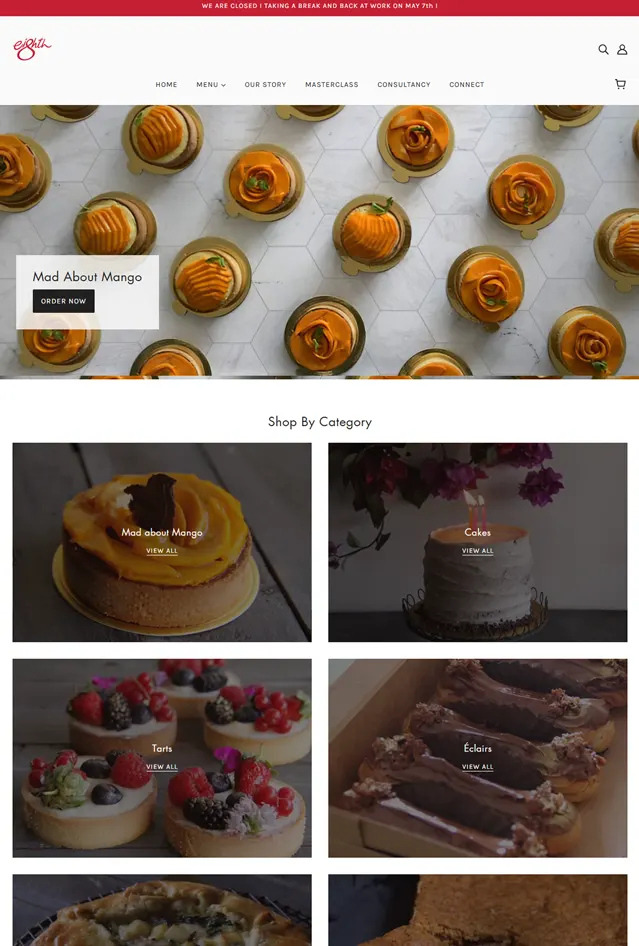The height and width of the screenshot is (946, 639).
Task: Open the search icon
Action: coord(603,49)
